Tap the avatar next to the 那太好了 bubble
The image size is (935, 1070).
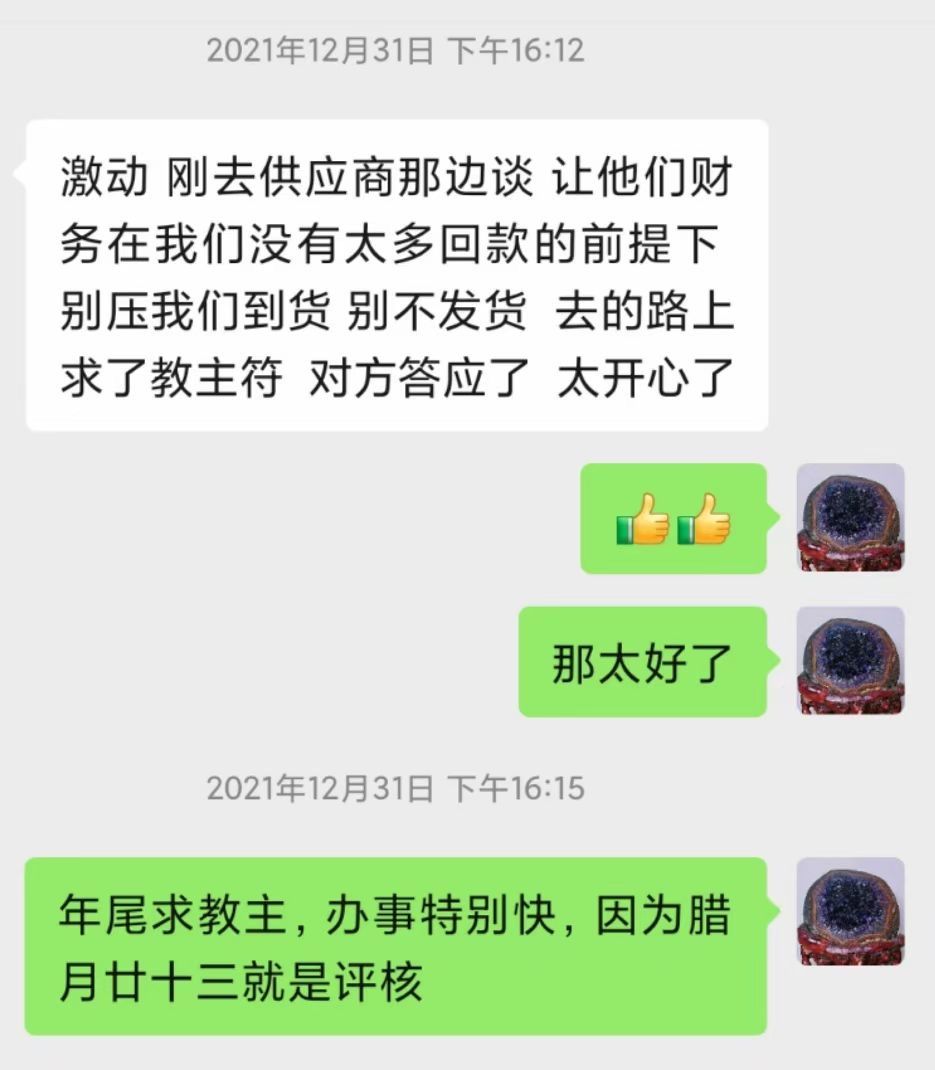(x=852, y=659)
